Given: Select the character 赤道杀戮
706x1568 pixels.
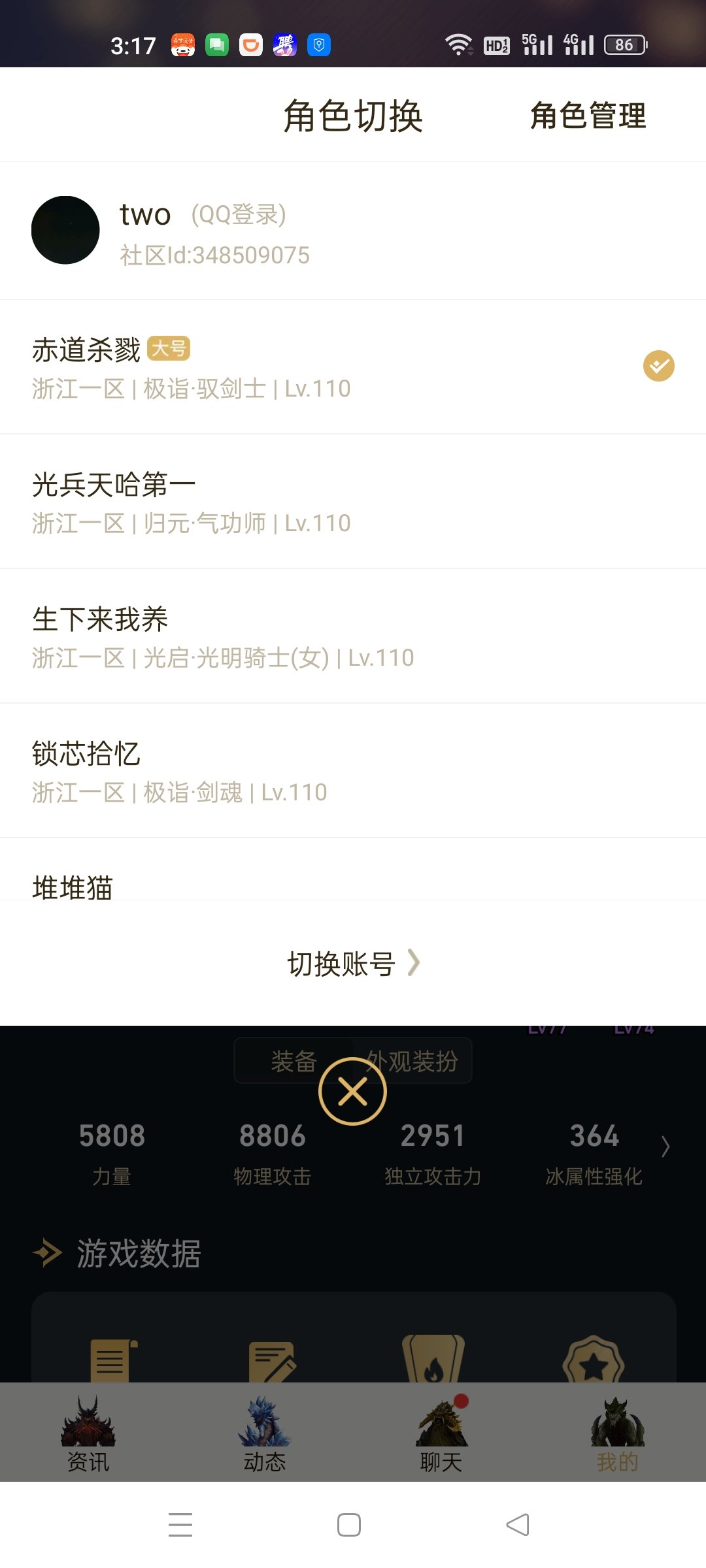Looking at the screenshot, I should coord(353,367).
